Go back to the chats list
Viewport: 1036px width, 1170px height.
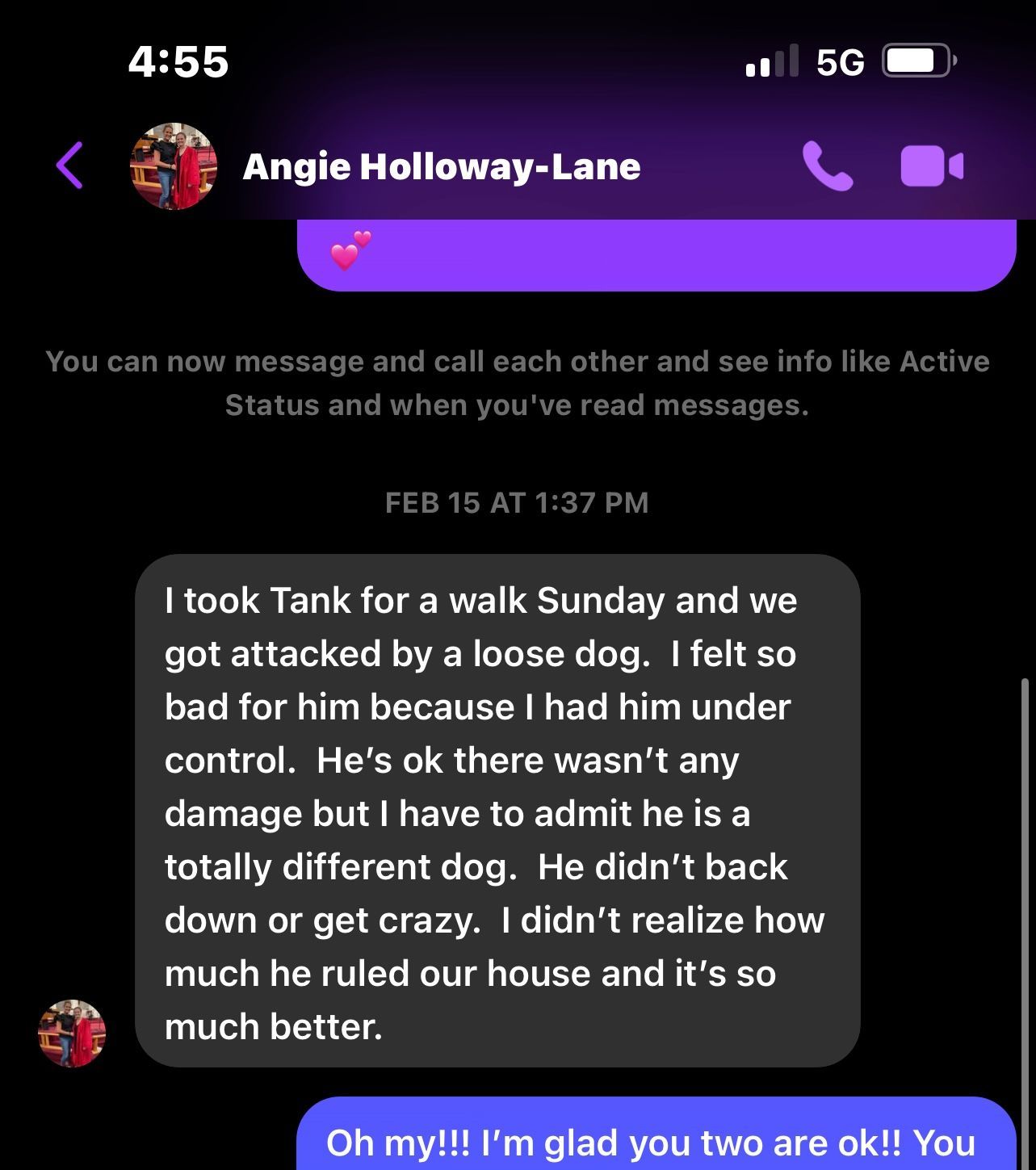tap(70, 166)
